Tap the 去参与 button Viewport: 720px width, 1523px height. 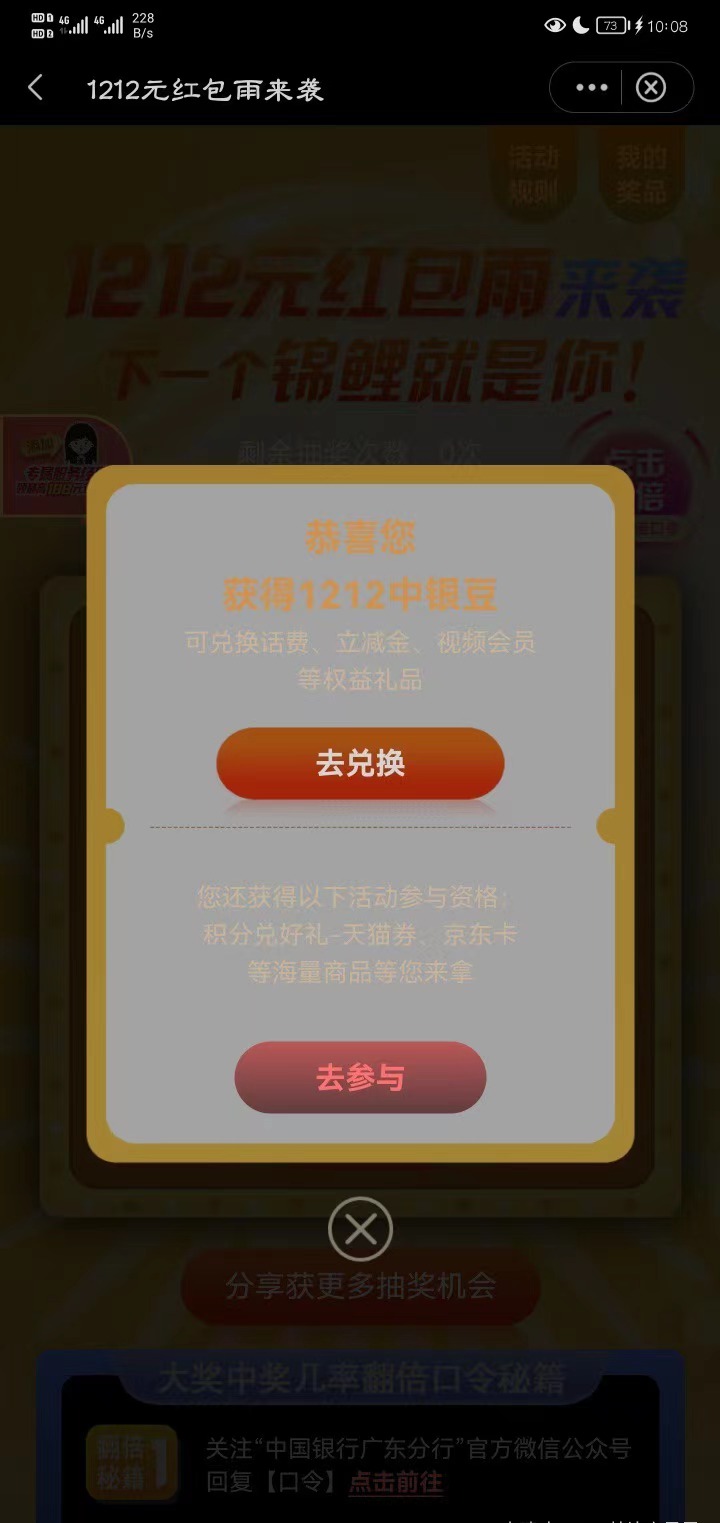pyautogui.click(x=360, y=1078)
